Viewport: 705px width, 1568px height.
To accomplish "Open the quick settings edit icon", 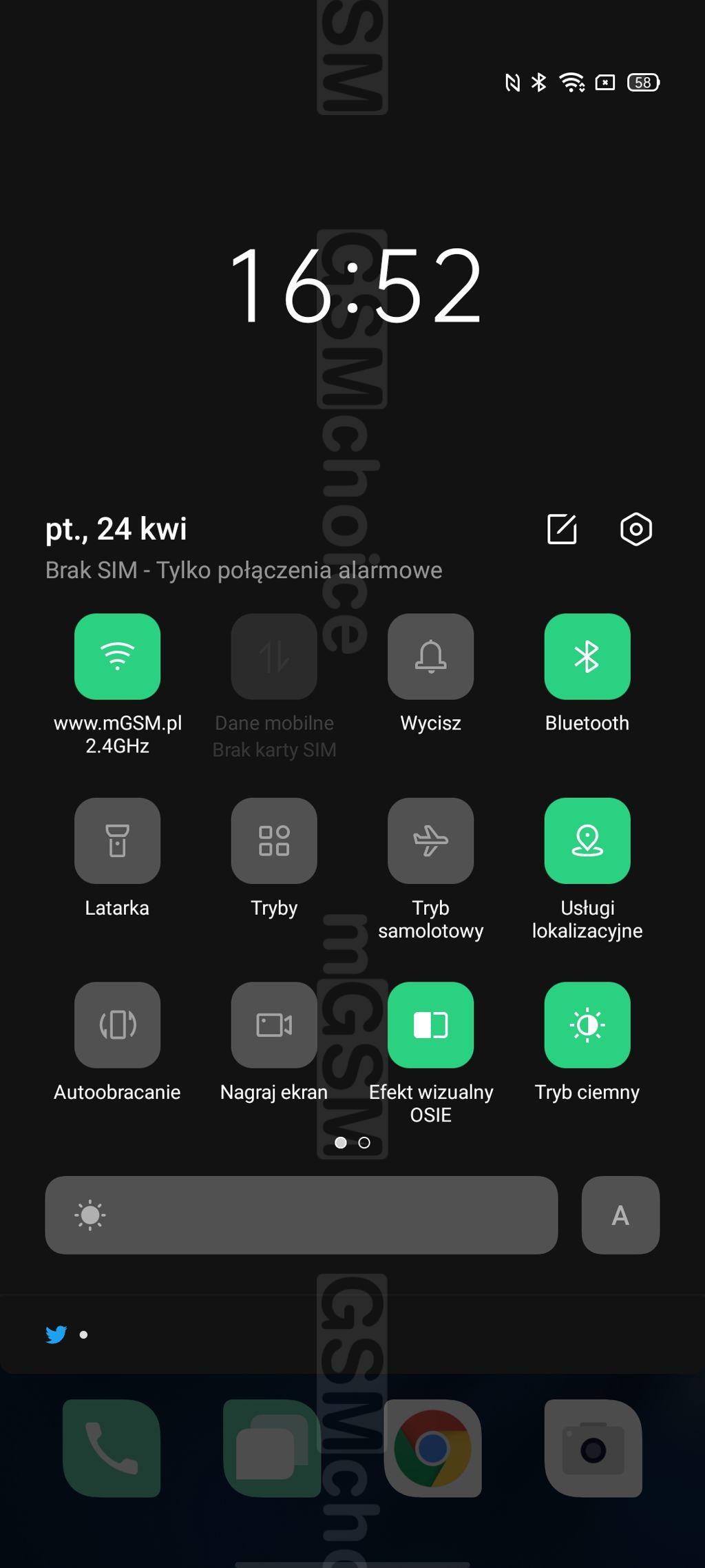I will (x=562, y=529).
